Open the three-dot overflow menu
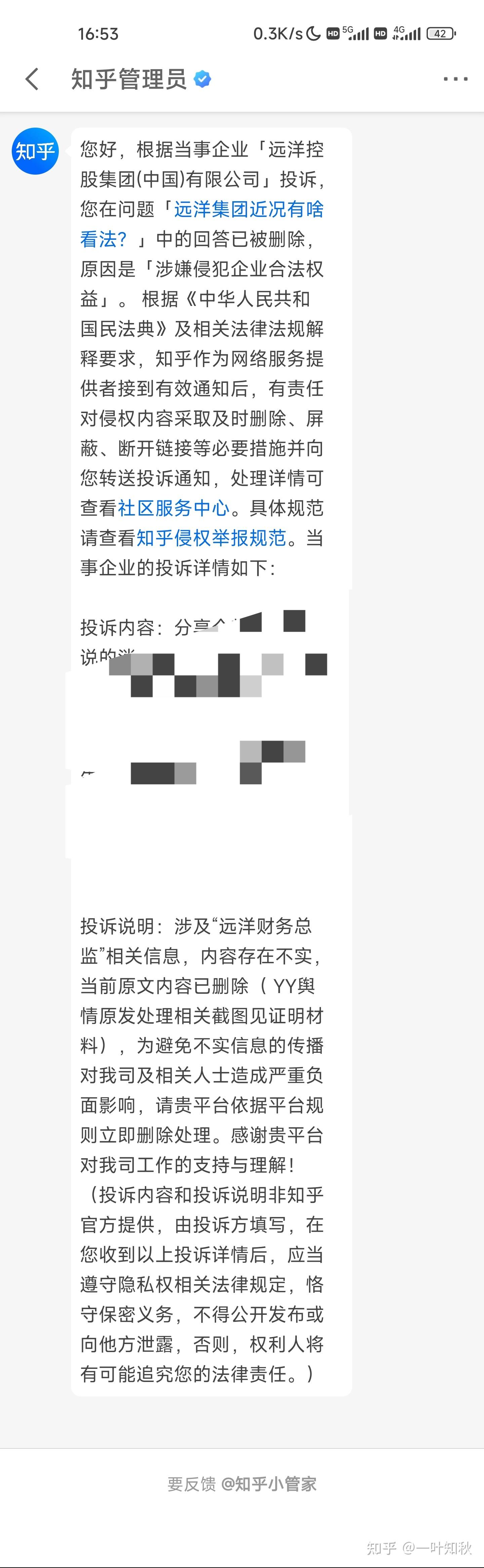 coord(455,79)
